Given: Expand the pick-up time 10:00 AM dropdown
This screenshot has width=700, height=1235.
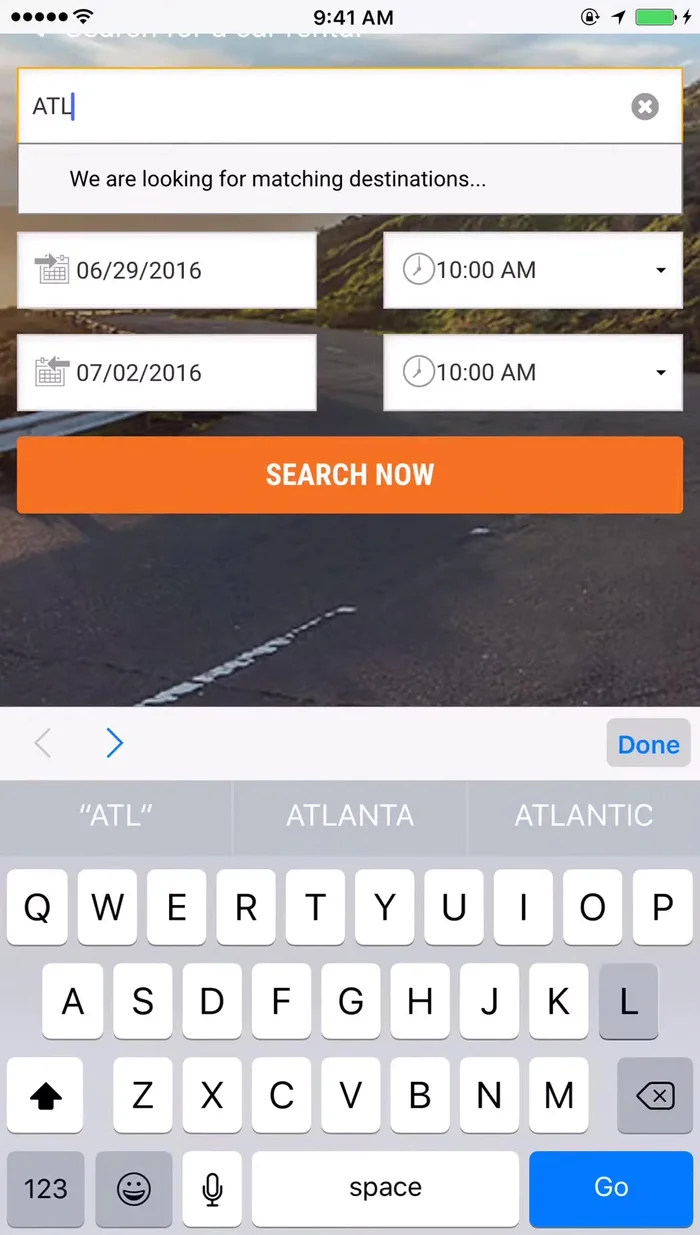Looking at the screenshot, I should click(533, 270).
